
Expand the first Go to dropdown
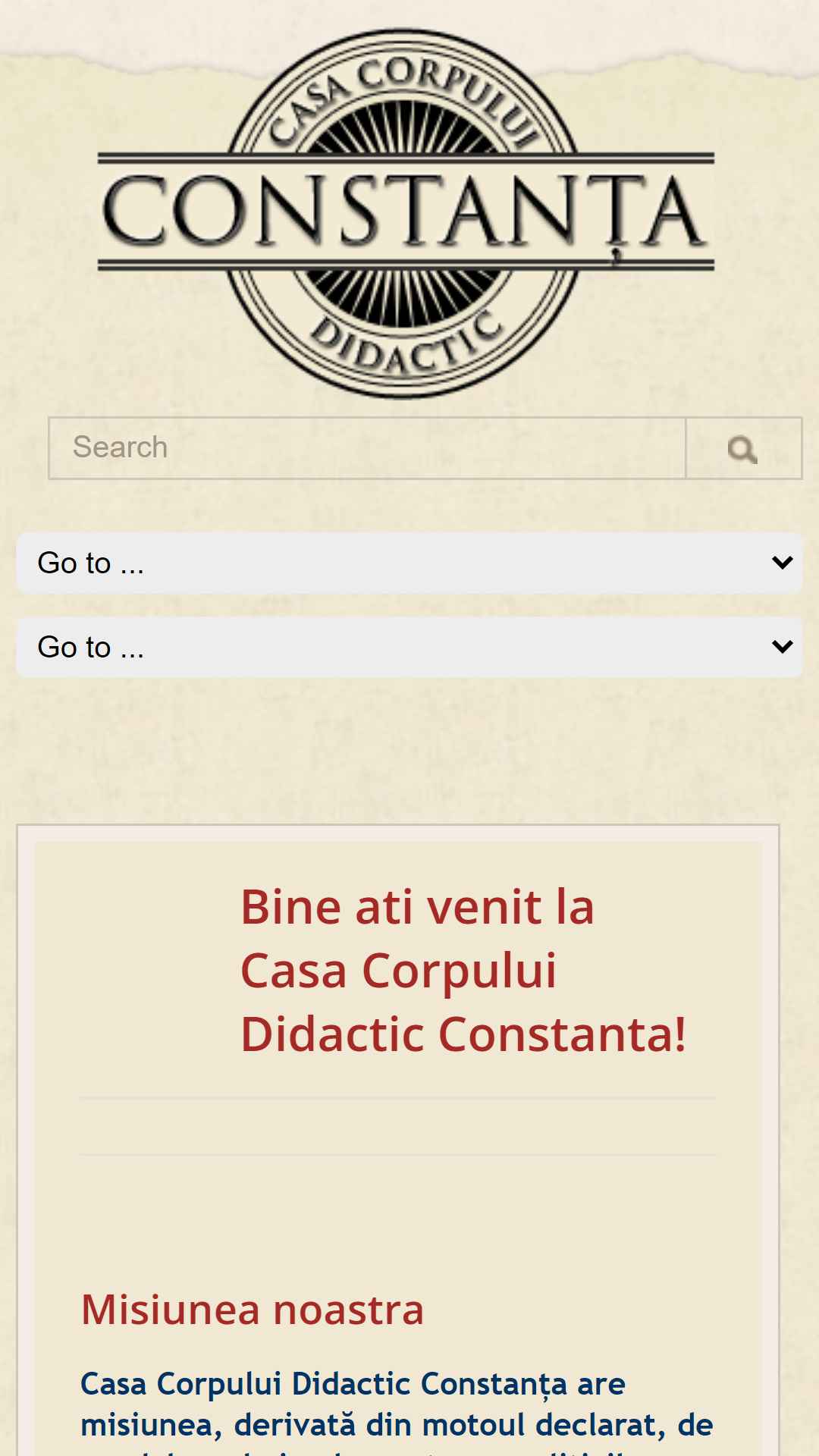point(409,563)
